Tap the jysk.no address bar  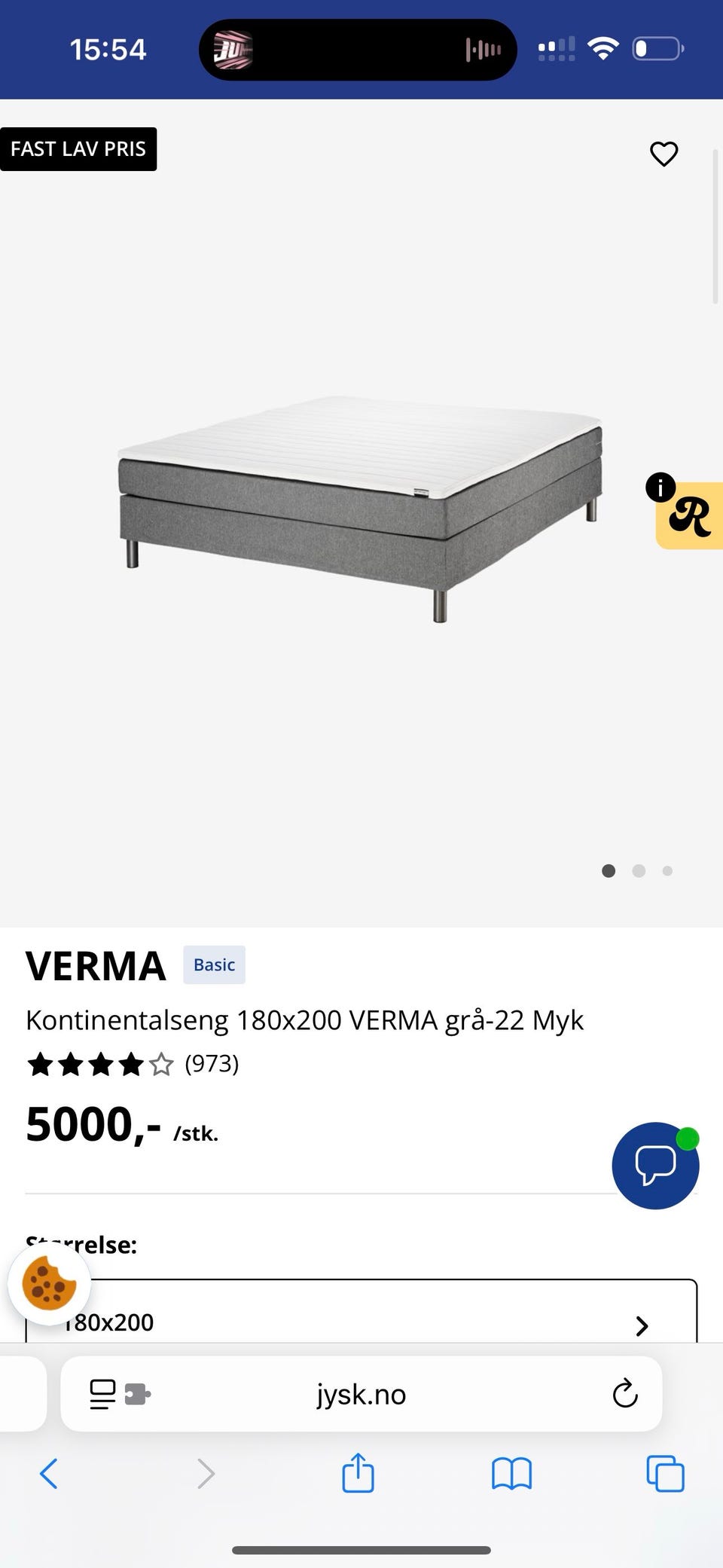click(361, 1394)
